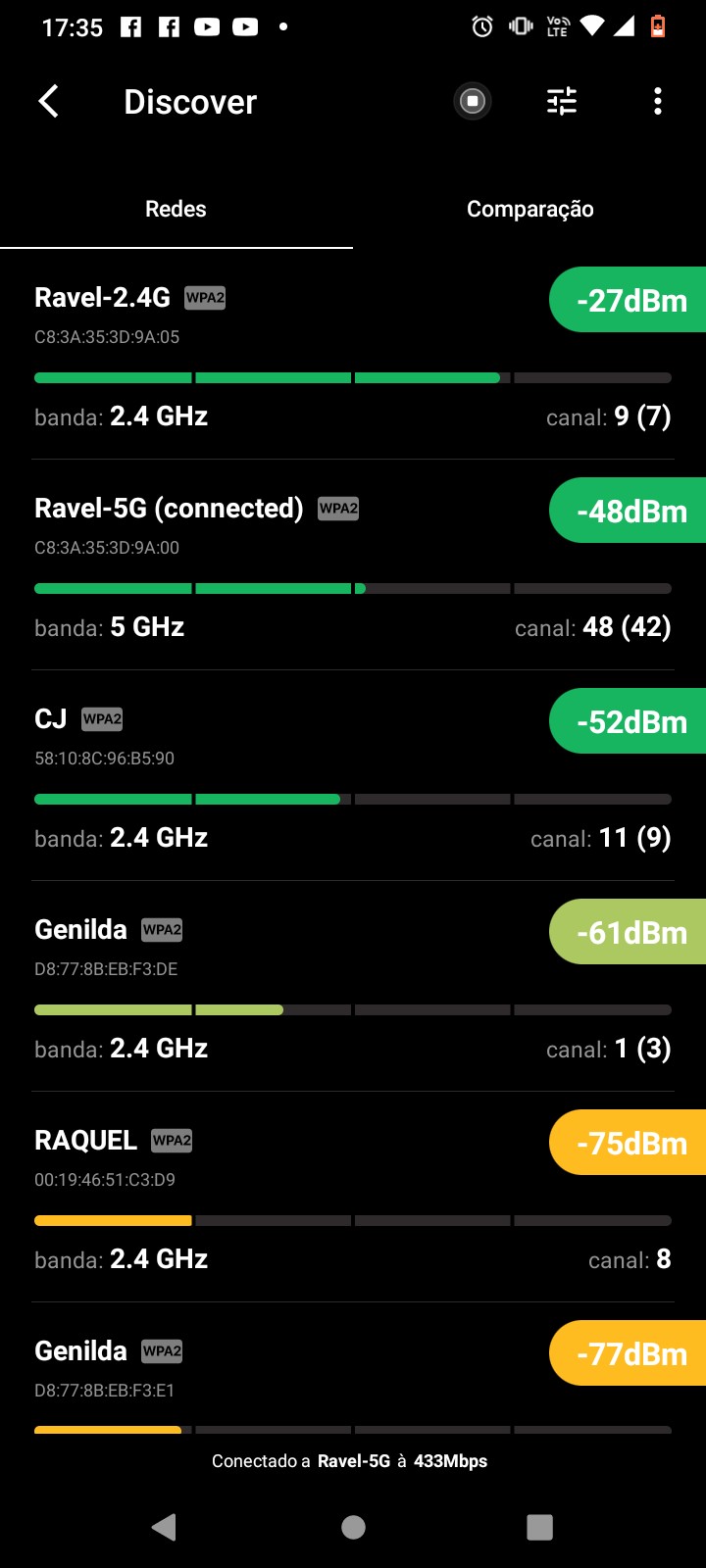This screenshot has height=1568, width=706.
Task: Open recent apps from navigation bar
Action: [x=539, y=1527]
